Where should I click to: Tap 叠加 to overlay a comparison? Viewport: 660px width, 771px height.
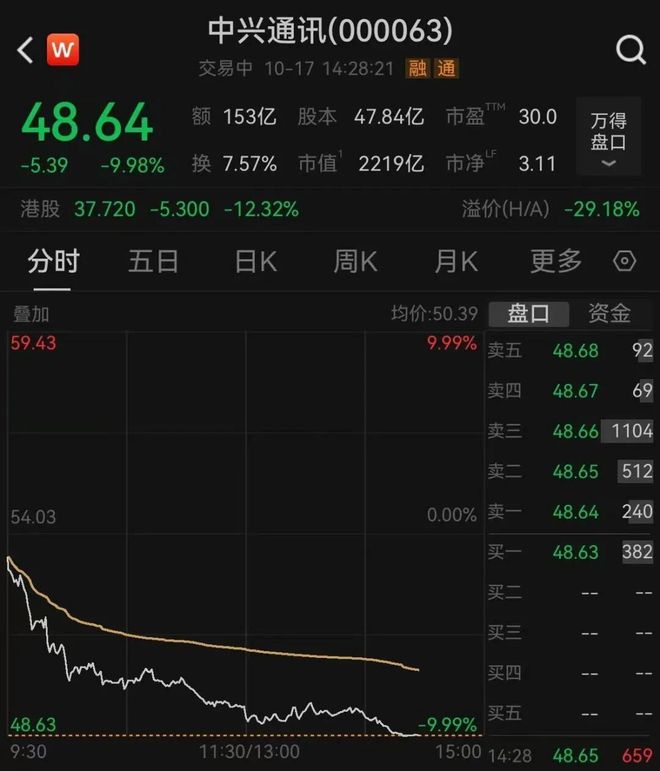tap(30, 314)
